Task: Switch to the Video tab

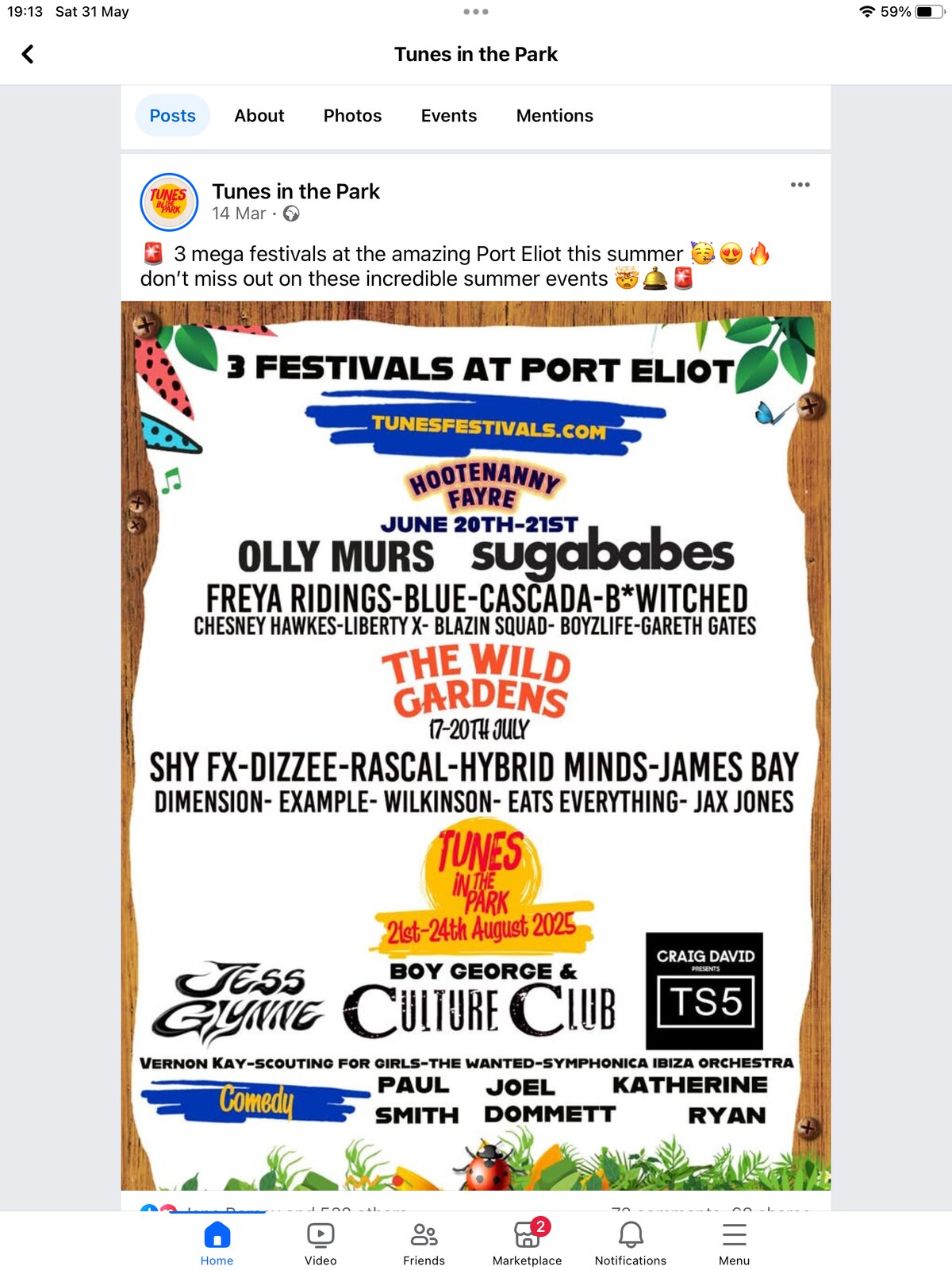Action: (321, 1243)
